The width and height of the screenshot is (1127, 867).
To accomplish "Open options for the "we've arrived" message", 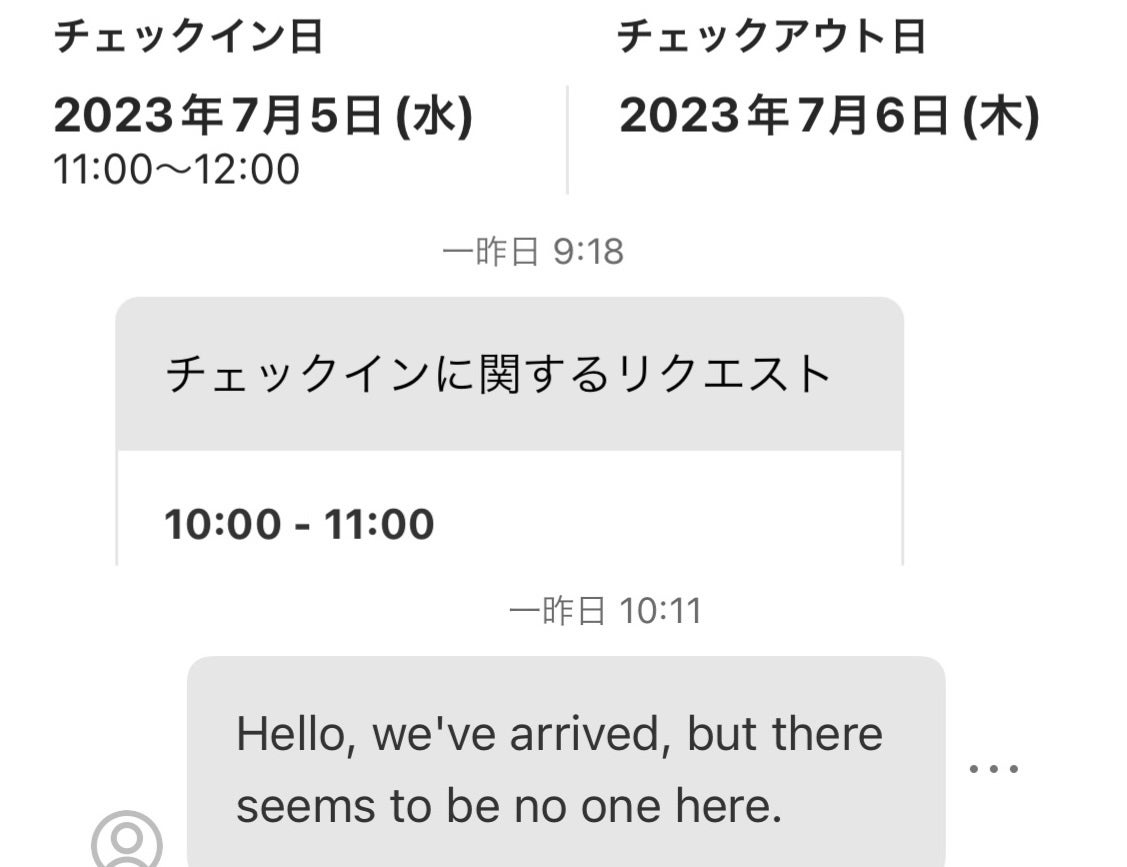I will coord(994,769).
